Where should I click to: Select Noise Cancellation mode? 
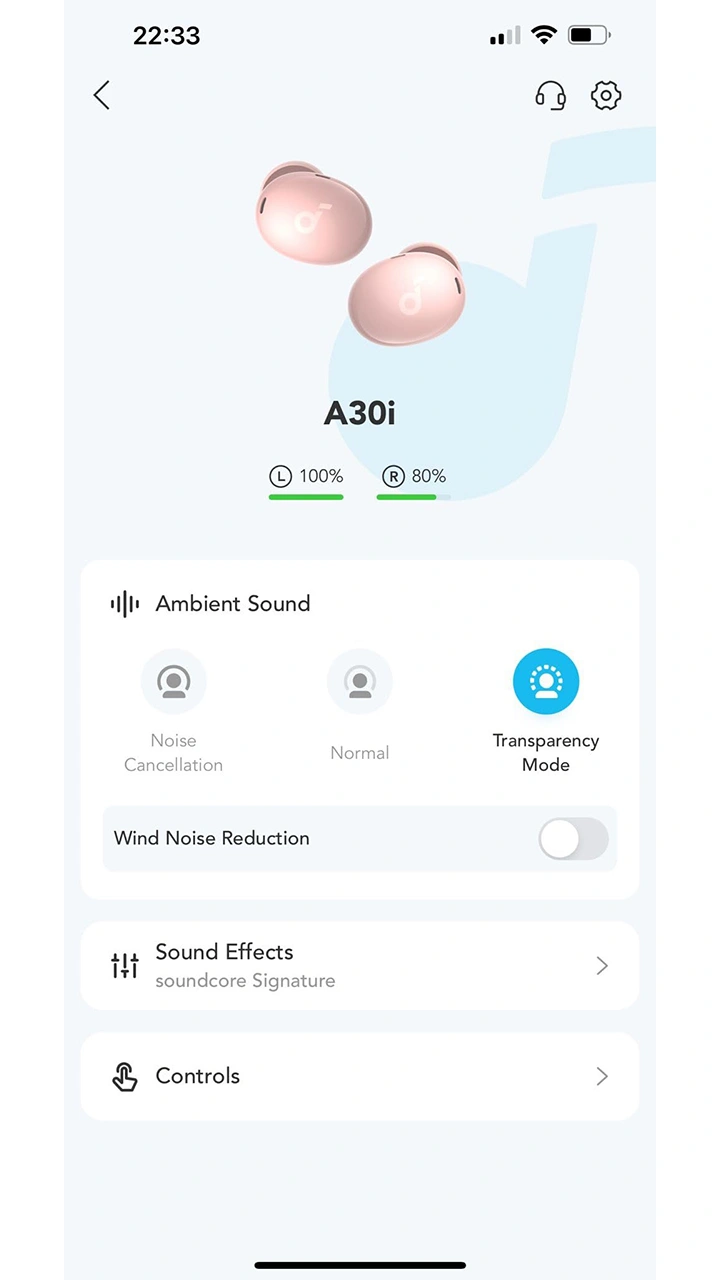pyautogui.click(x=173, y=682)
